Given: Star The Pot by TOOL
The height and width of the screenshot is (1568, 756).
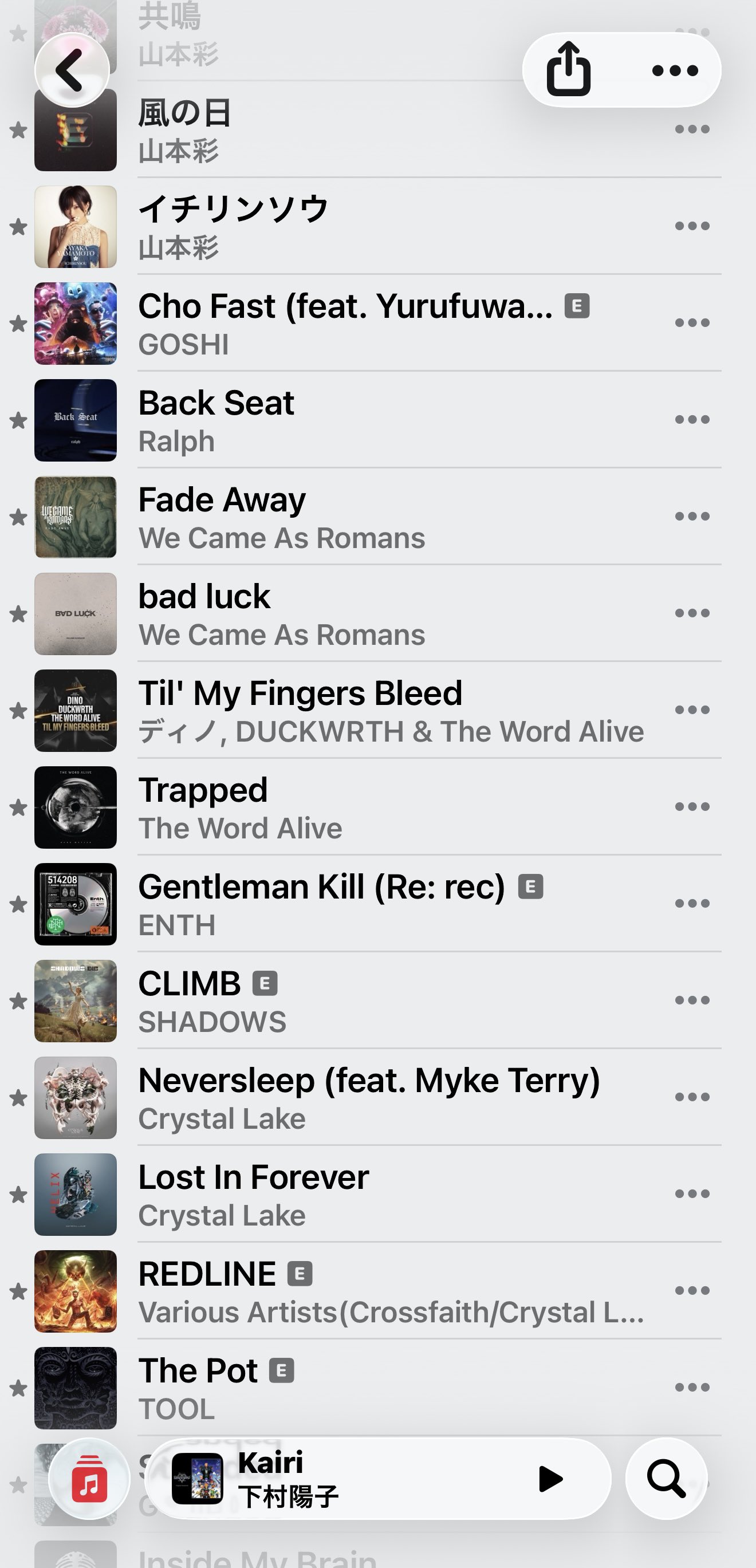Looking at the screenshot, I should (18, 1388).
